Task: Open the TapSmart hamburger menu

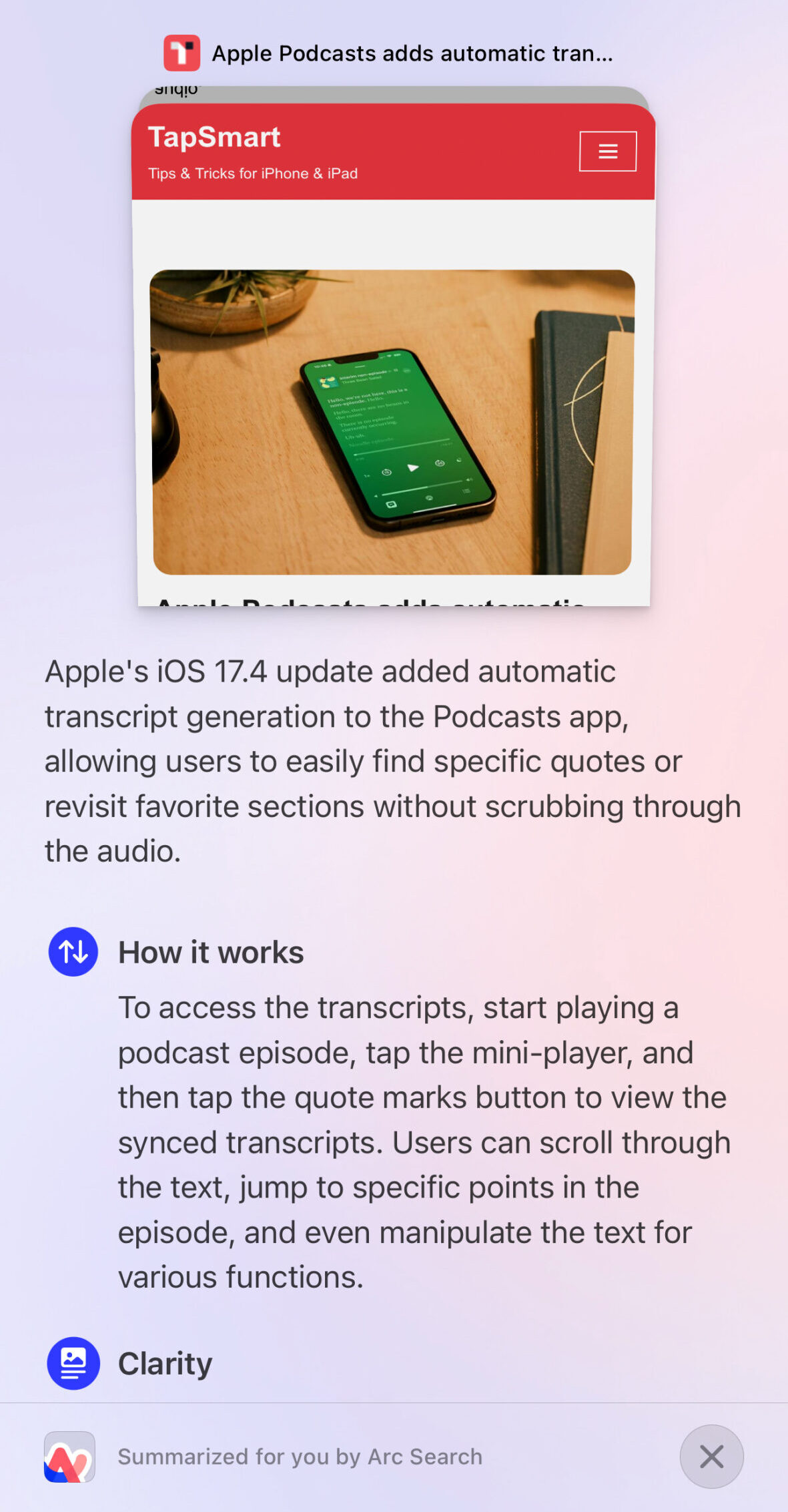Action: (x=607, y=152)
